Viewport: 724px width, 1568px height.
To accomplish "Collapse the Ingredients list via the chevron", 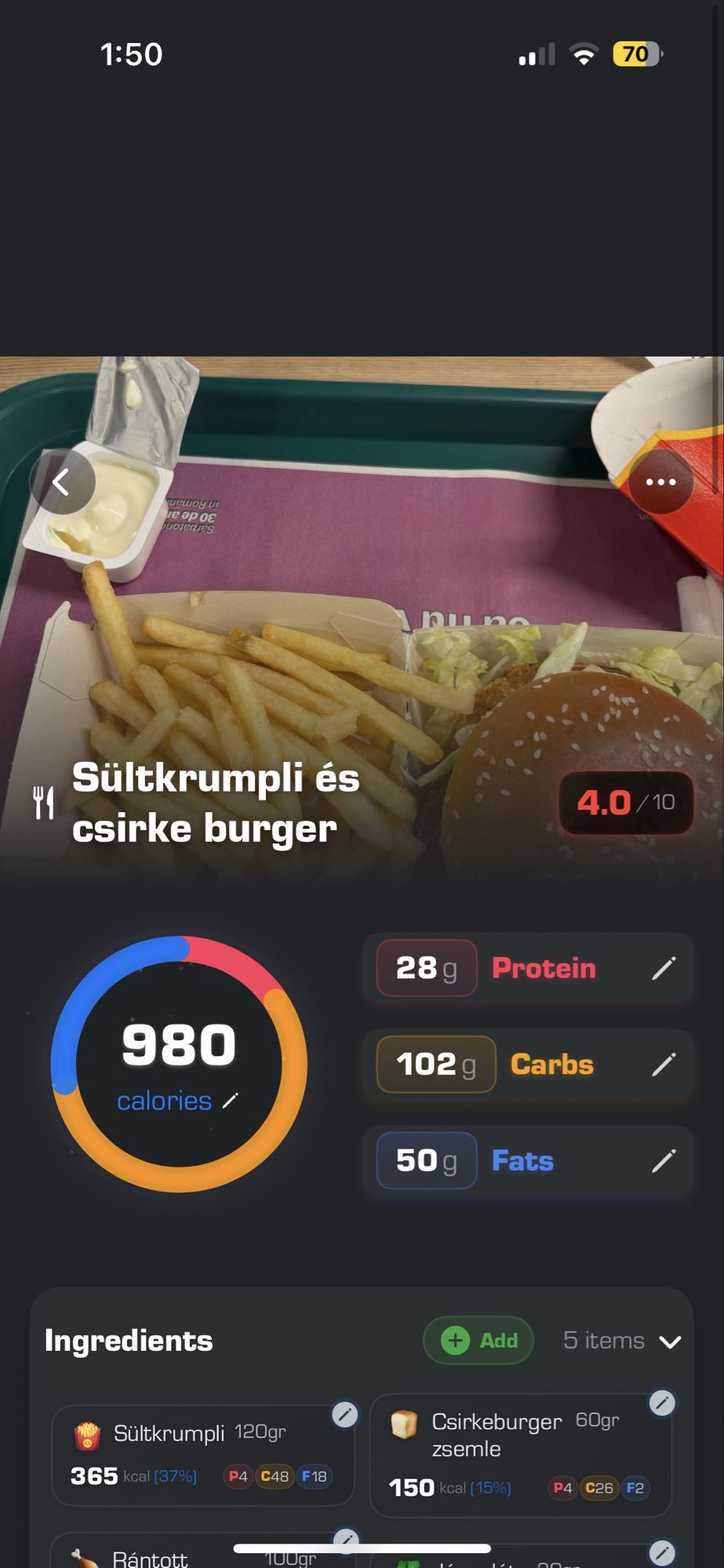I will pyautogui.click(x=671, y=1341).
